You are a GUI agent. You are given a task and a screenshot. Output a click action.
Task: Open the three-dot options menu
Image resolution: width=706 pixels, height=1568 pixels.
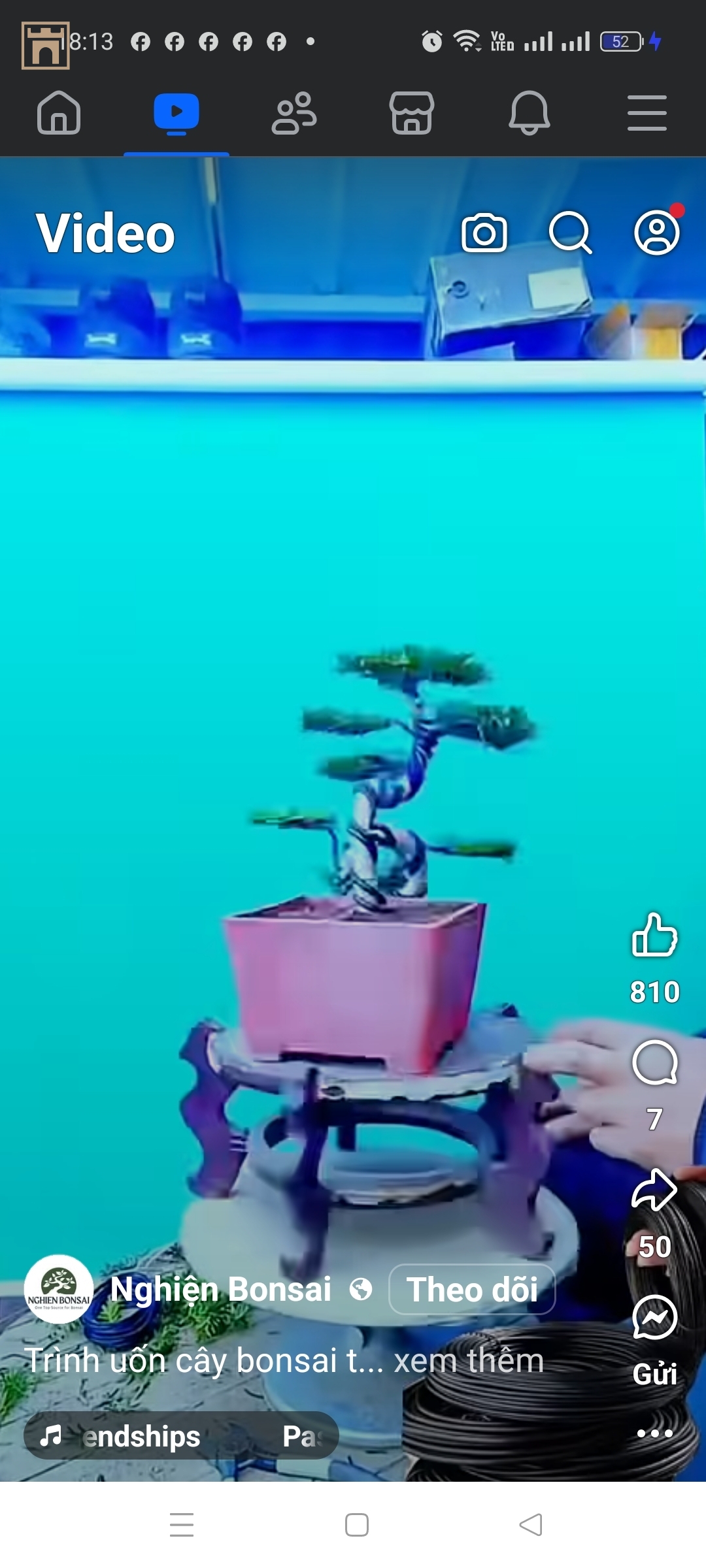point(654,1433)
